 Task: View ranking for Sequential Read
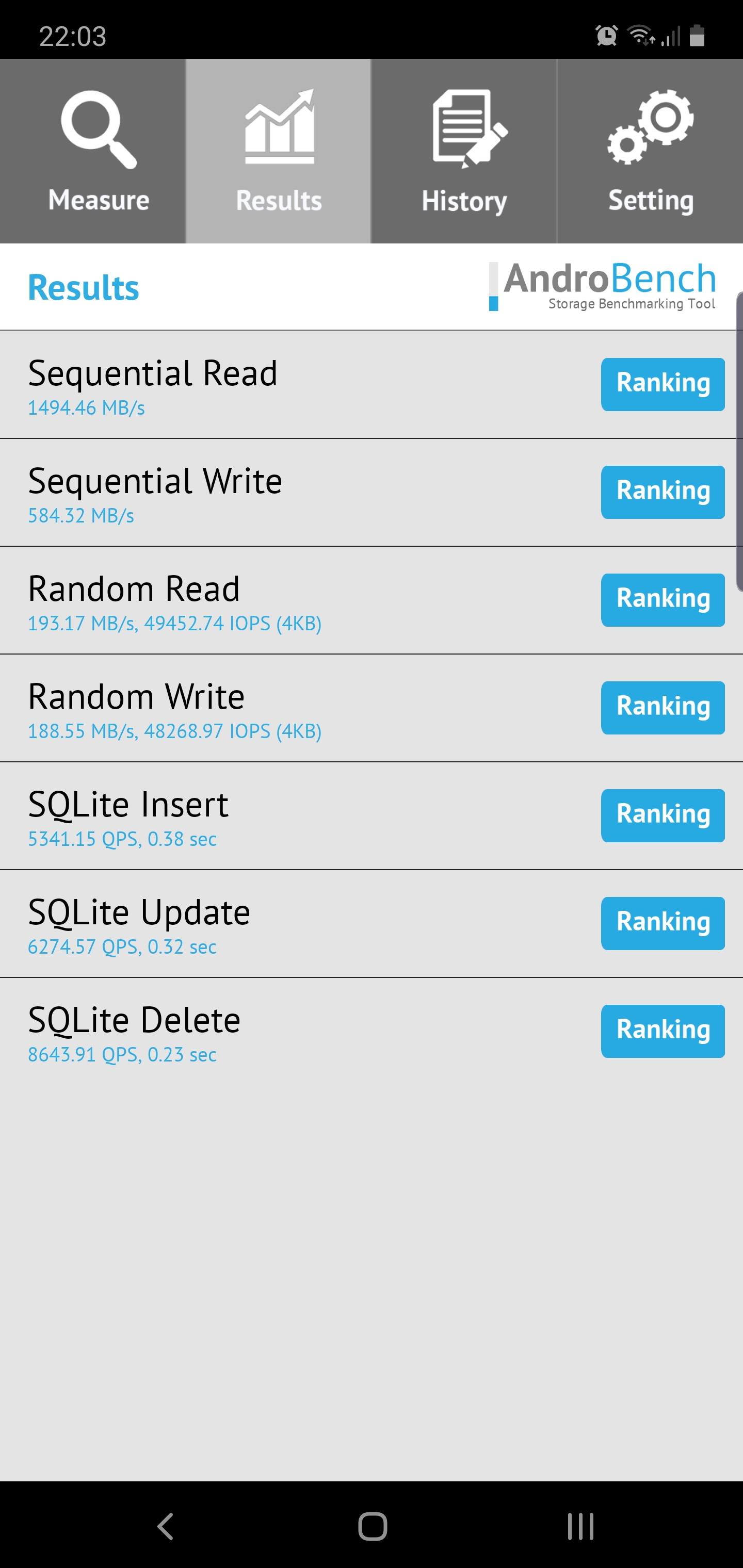(663, 384)
